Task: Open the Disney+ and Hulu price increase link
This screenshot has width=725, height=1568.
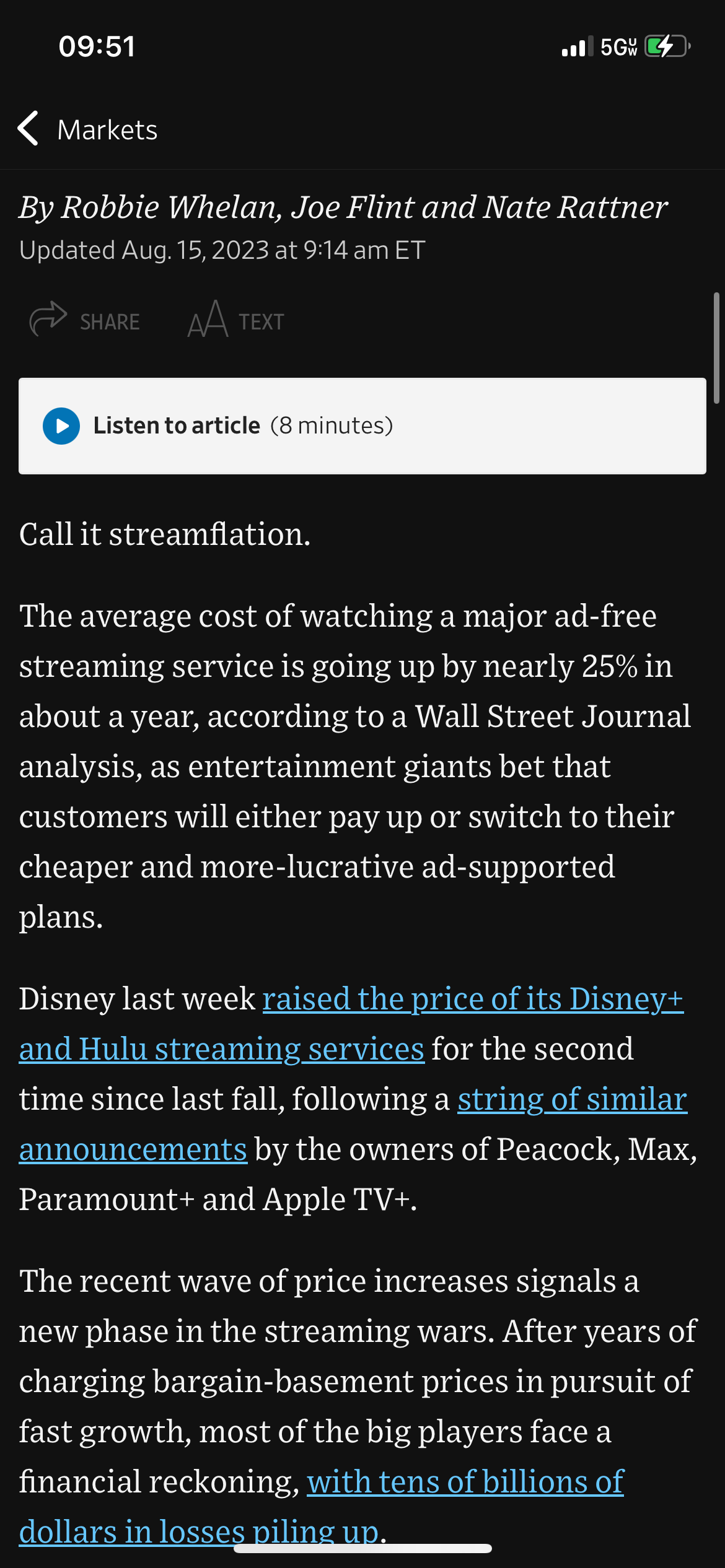Action: click(x=351, y=1023)
